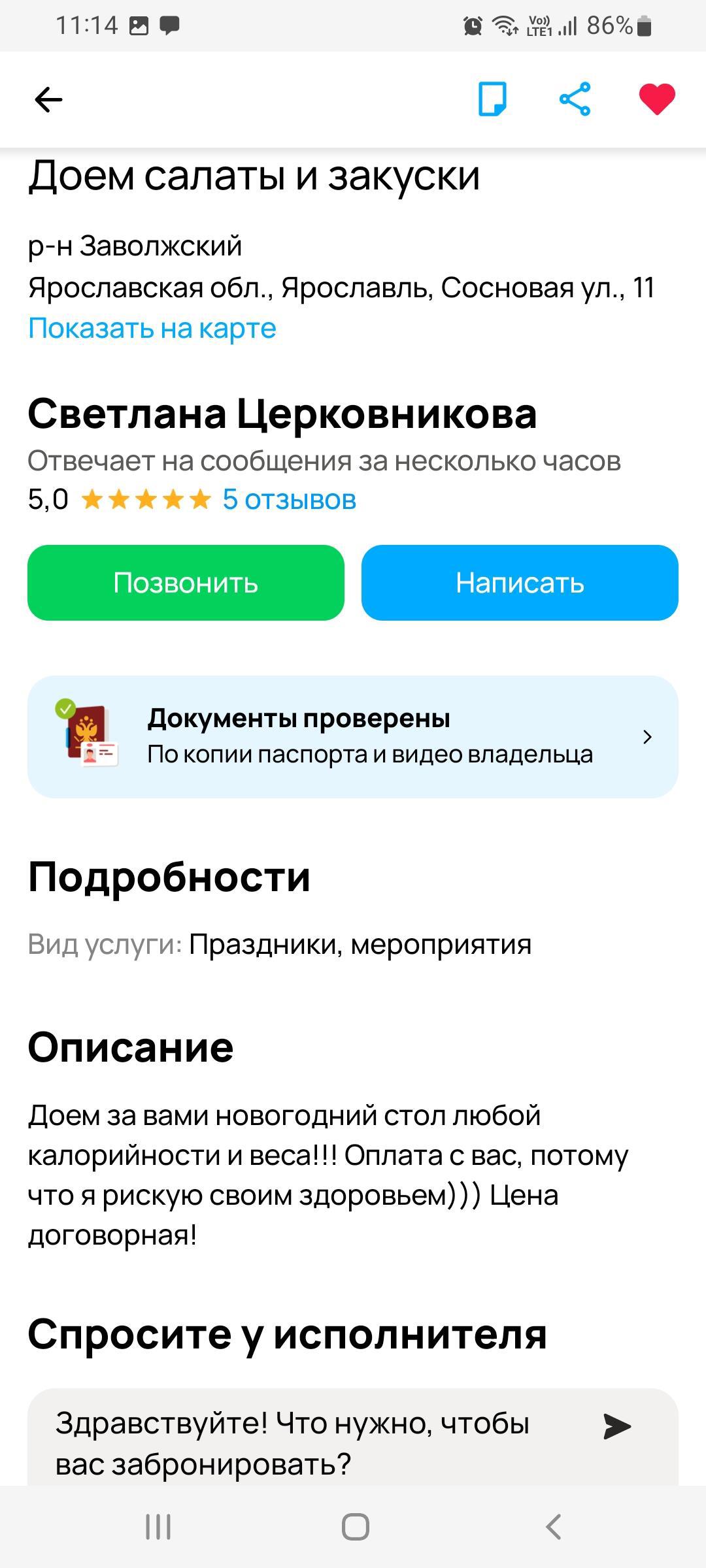Share this listing
Image resolution: width=706 pixels, height=1568 pixels.
(x=575, y=99)
